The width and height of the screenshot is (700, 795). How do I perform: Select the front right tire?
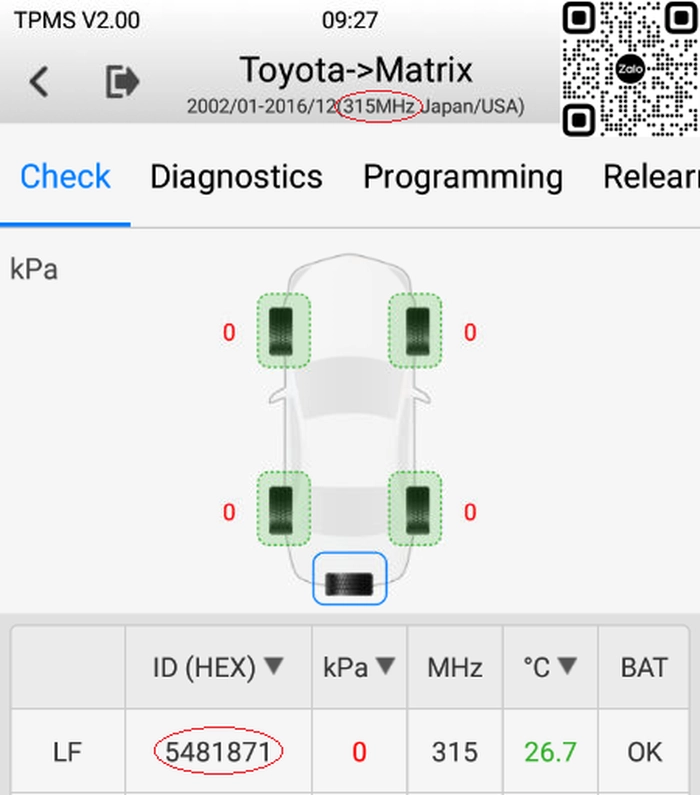[x=415, y=331]
